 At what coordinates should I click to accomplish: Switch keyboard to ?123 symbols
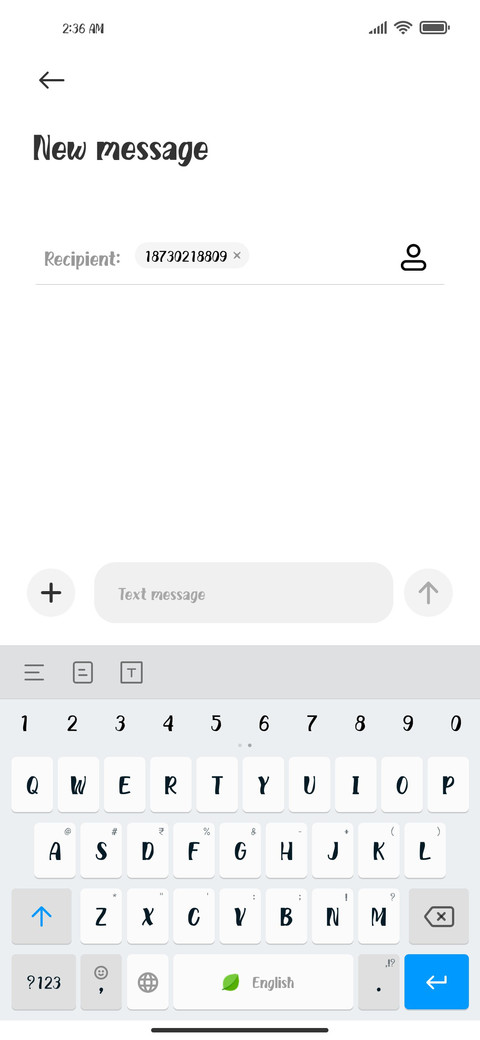(x=43, y=982)
